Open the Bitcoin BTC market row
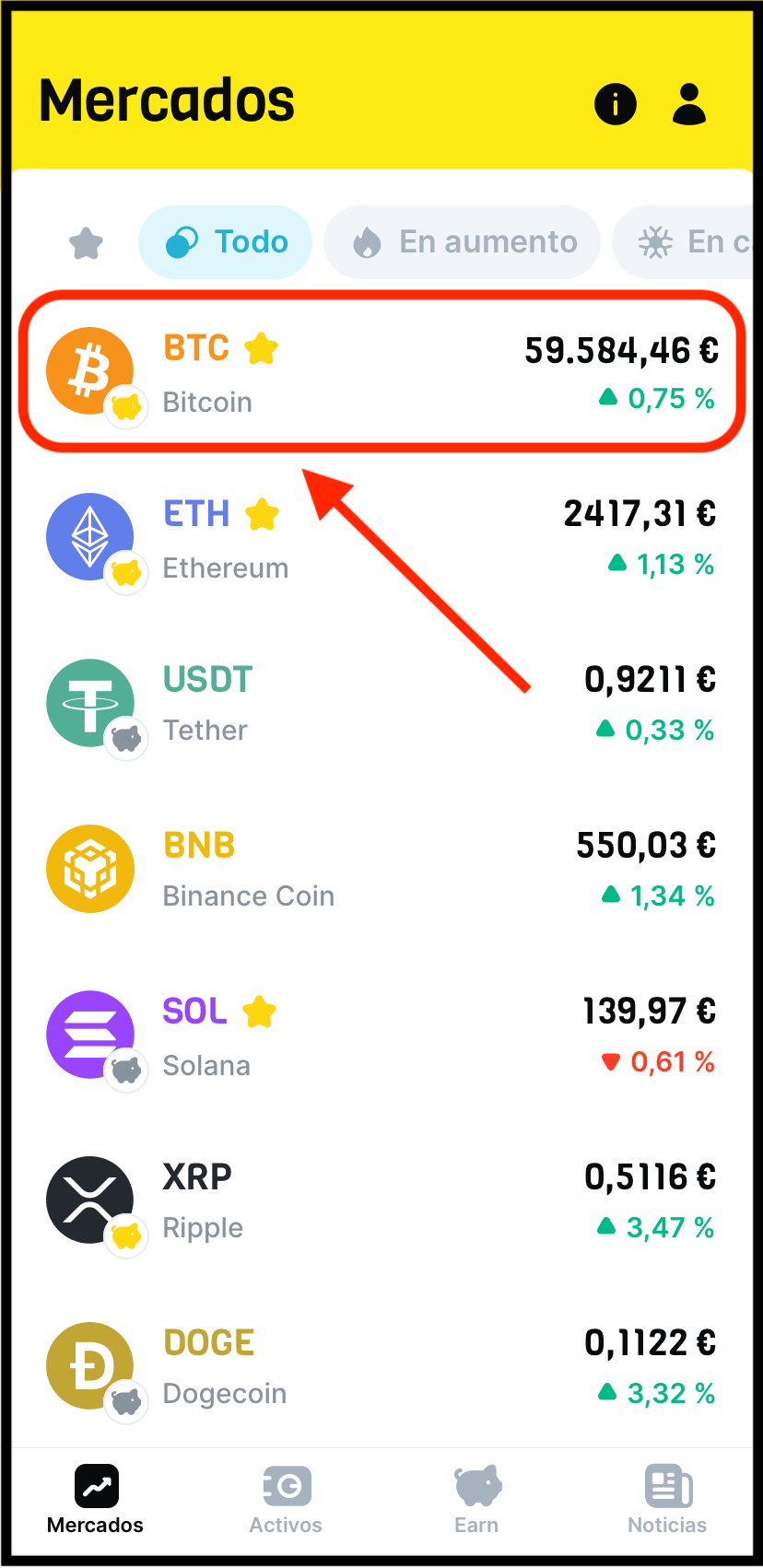This screenshot has width=763, height=1568. click(381, 372)
